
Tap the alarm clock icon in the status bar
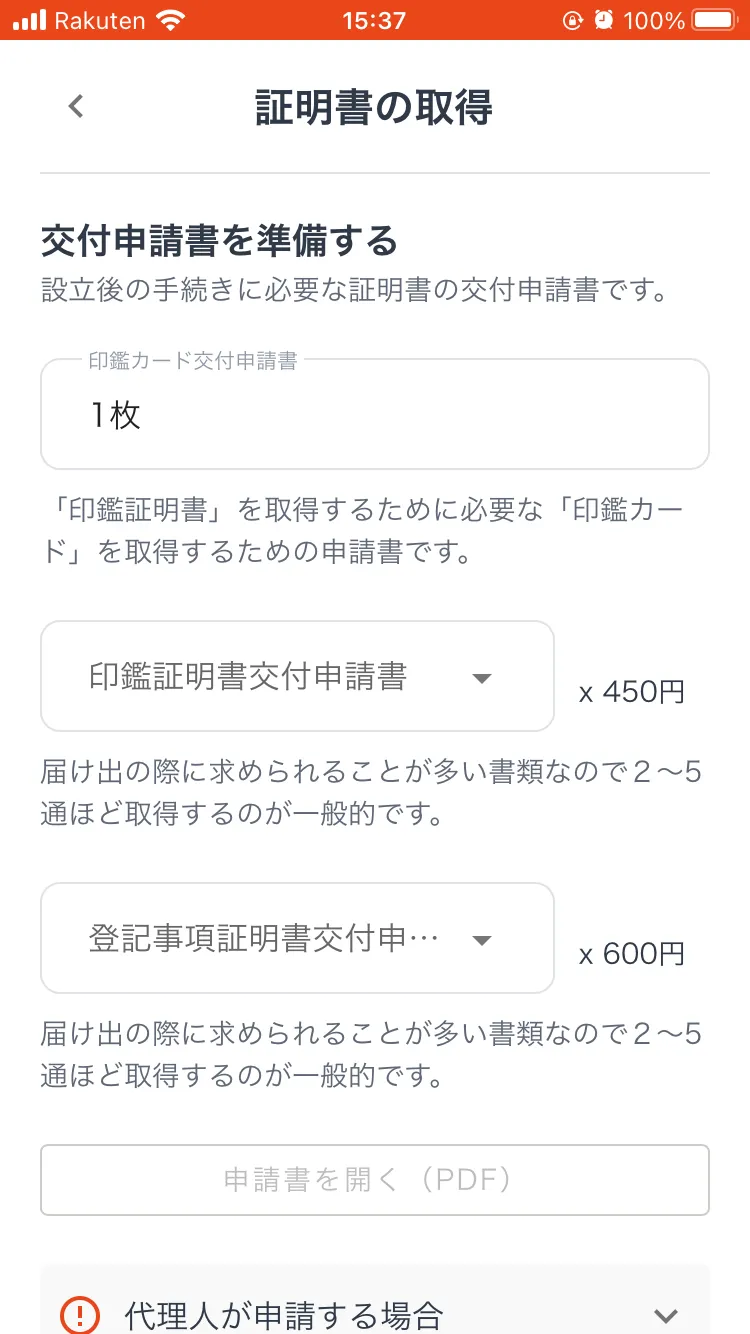point(603,19)
